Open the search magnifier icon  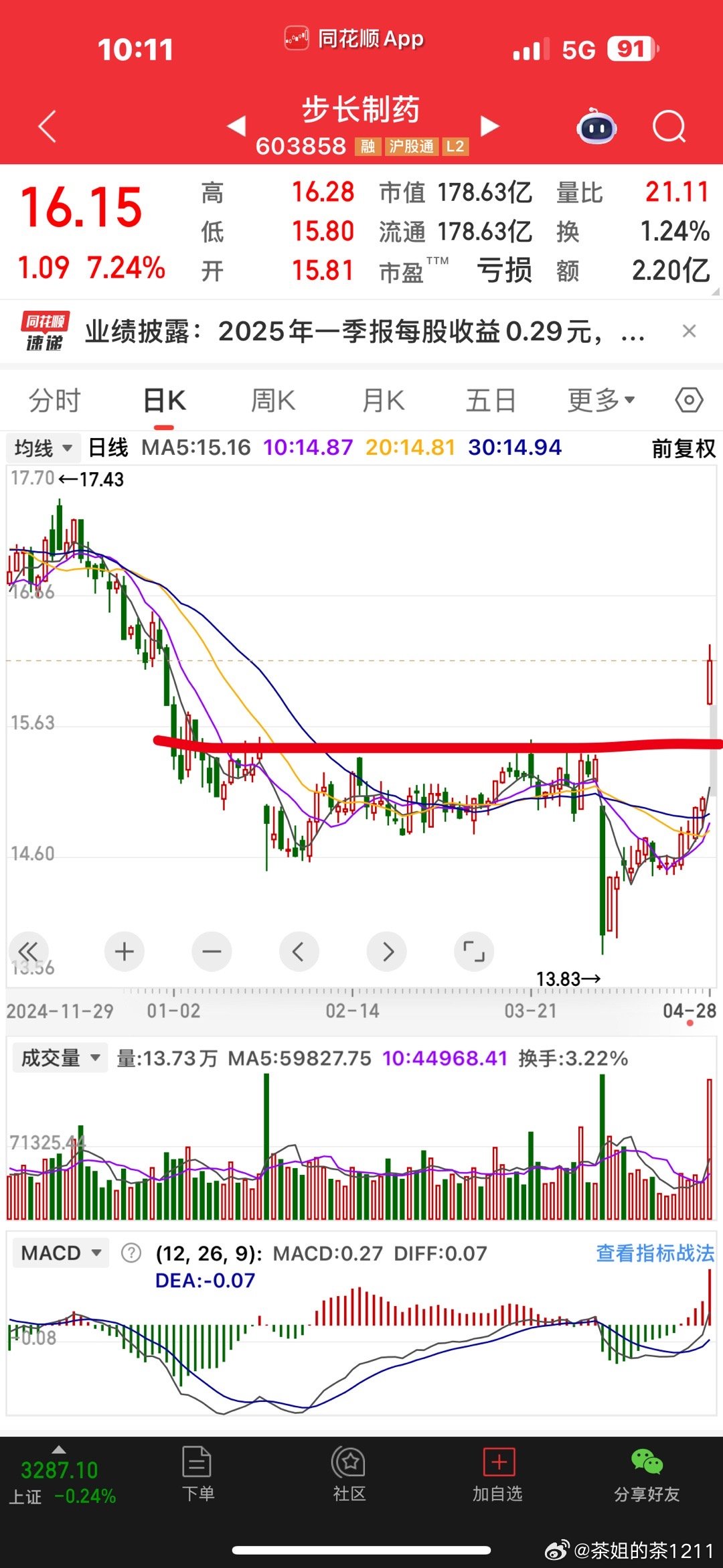(x=667, y=127)
